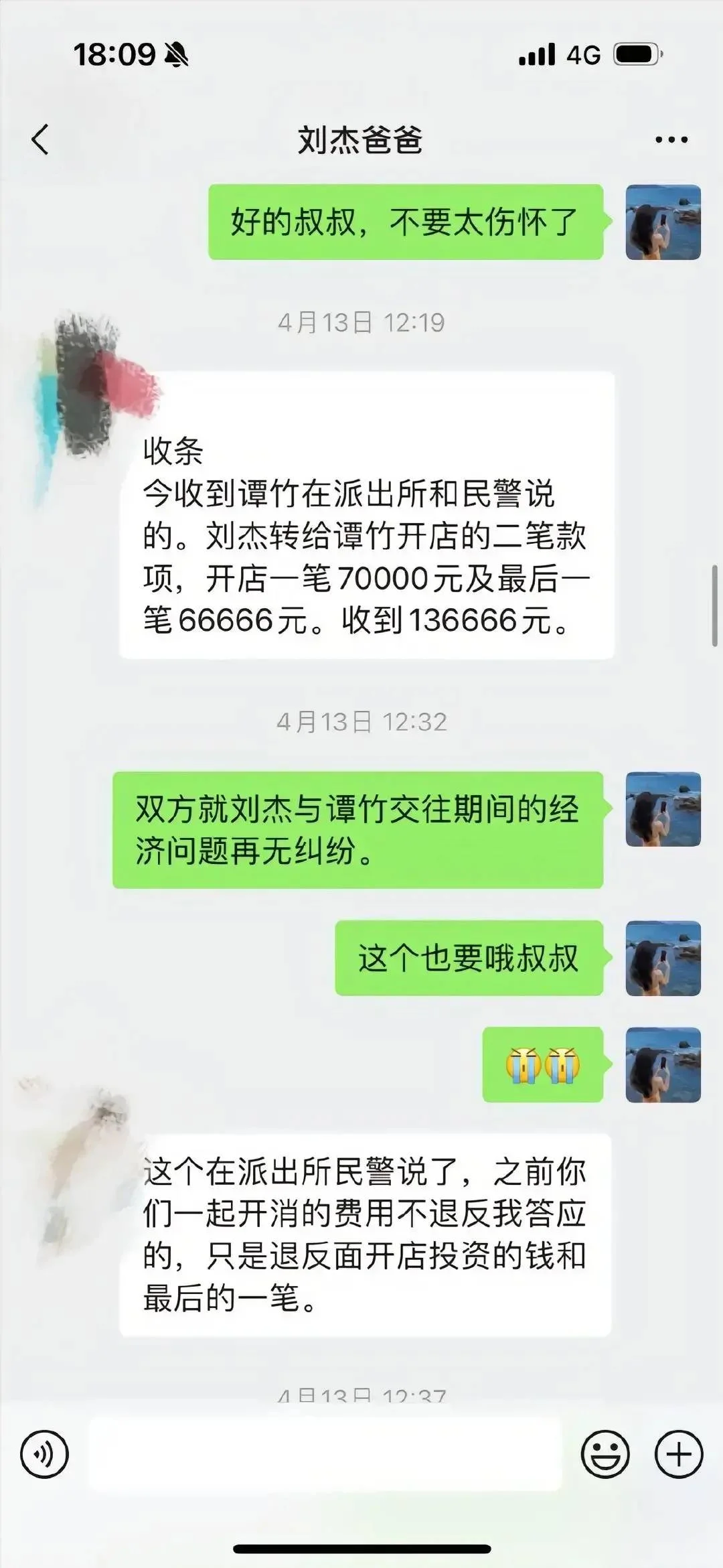The height and width of the screenshot is (1568, 723).
Task: Select the crying emoji message bubble
Action: click(544, 1064)
